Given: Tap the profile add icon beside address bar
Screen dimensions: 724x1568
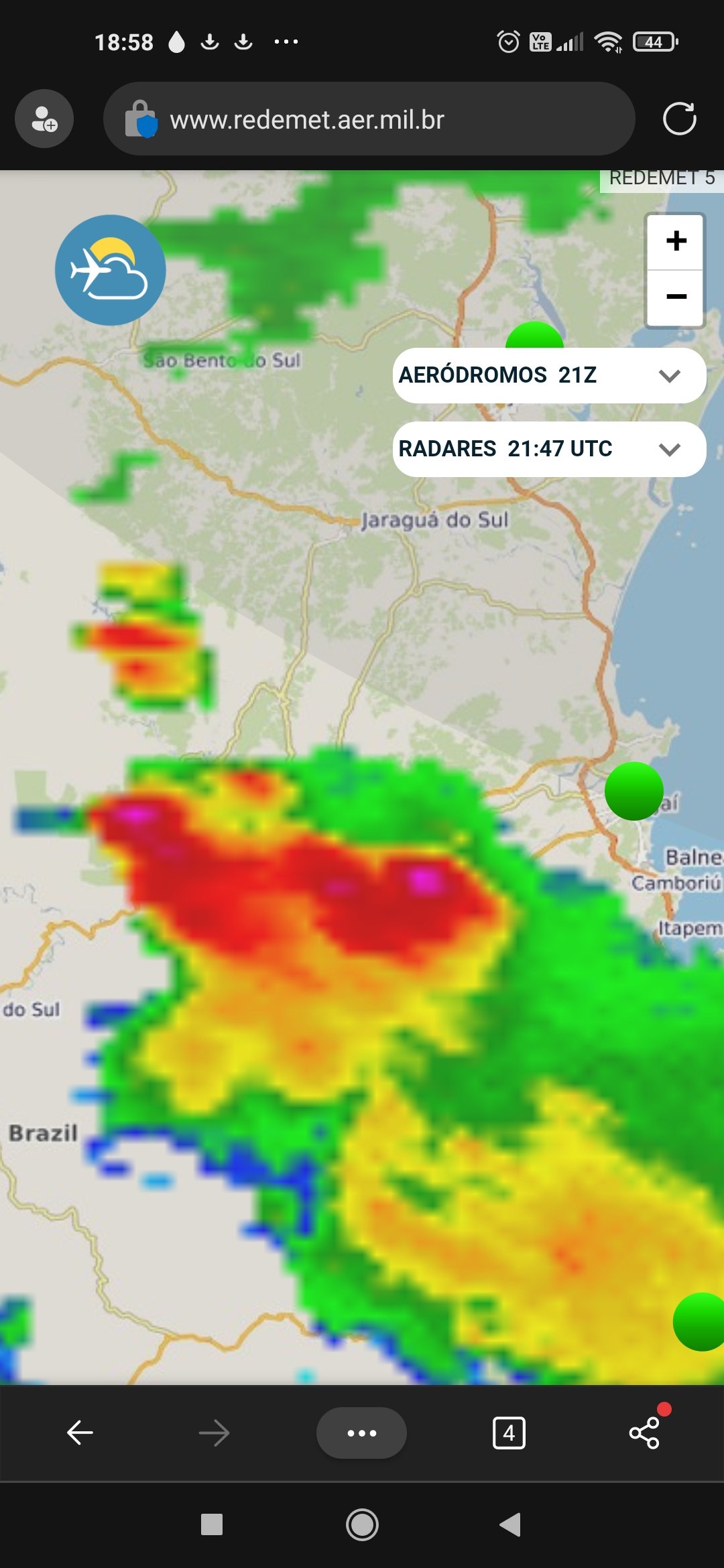Looking at the screenshot, I should point(44,119).
